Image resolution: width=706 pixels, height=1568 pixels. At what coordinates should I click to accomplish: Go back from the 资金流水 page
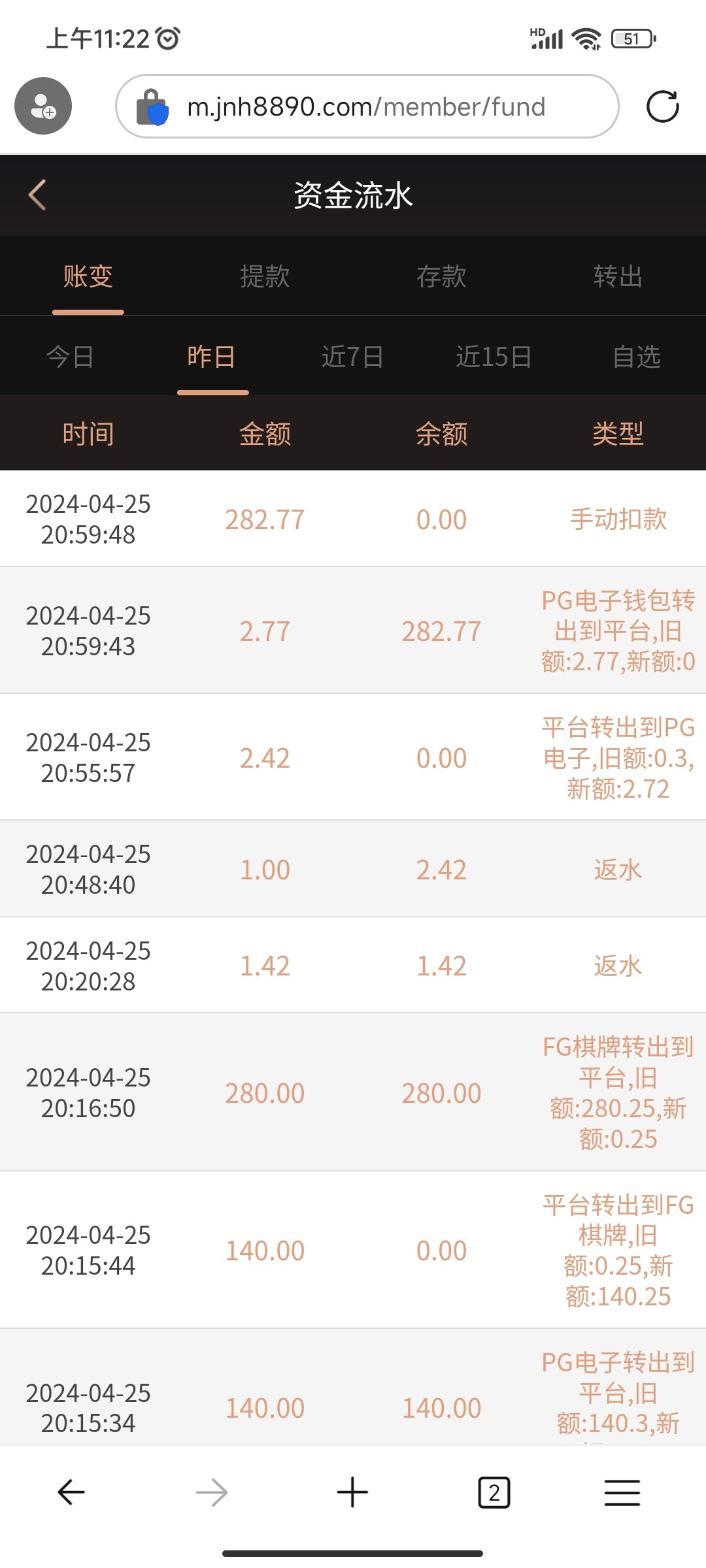37,195
